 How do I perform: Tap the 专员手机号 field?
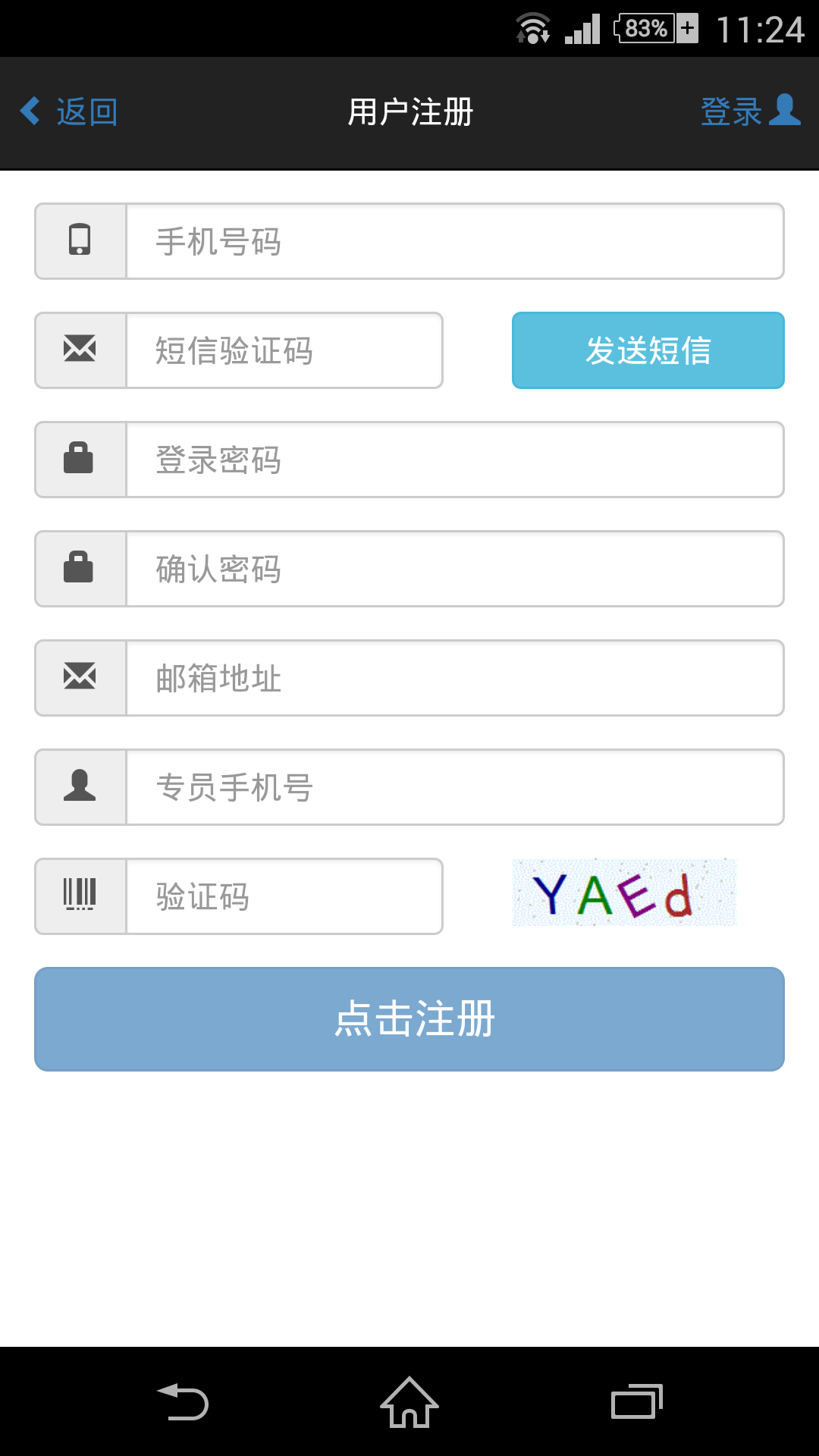[453, 788]
